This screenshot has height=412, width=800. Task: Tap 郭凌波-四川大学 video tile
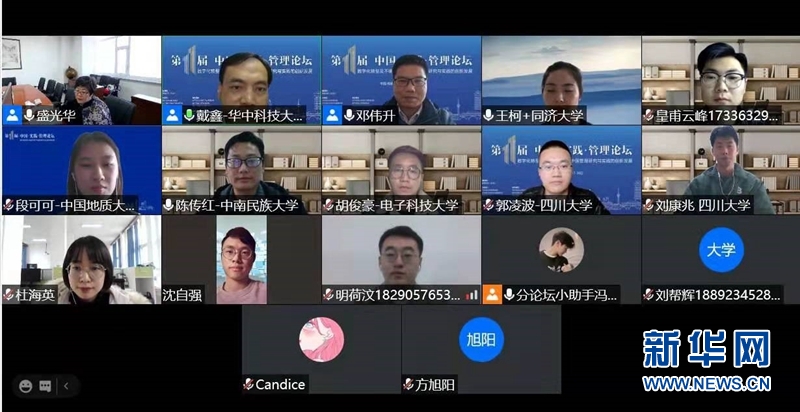coord(561,170)
